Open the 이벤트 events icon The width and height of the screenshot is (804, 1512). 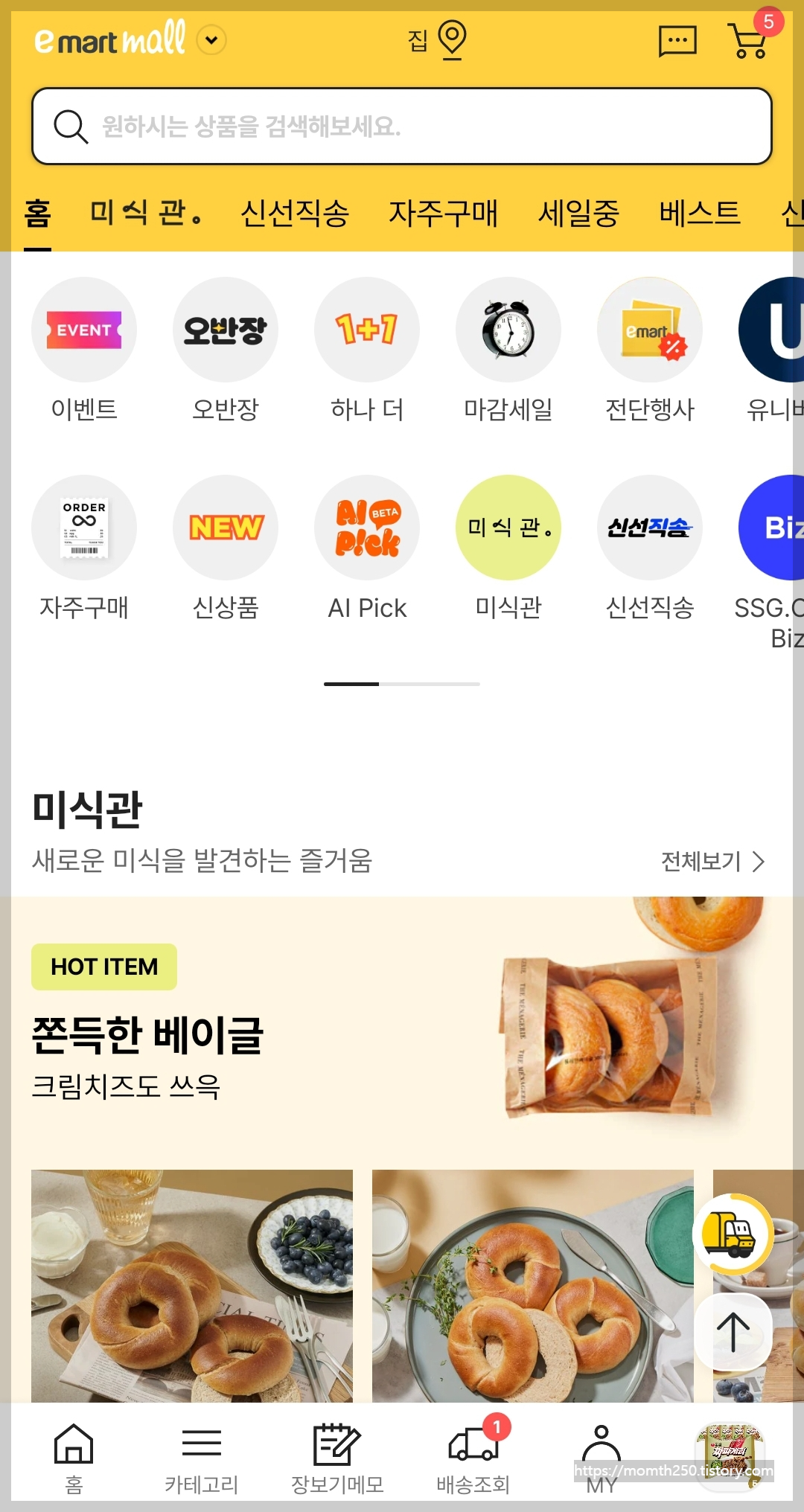click(83, 329)
